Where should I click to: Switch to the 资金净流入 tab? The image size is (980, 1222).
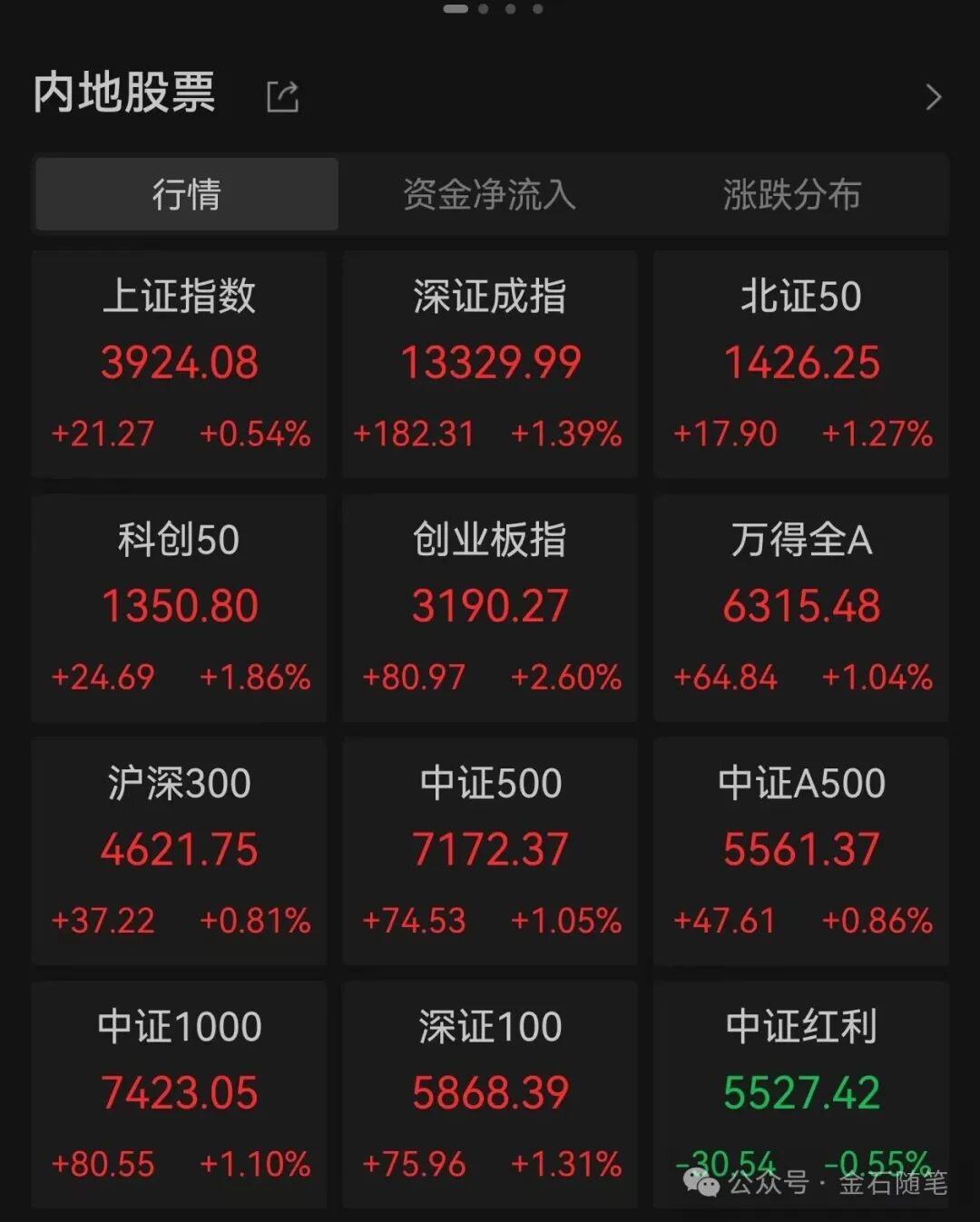[489, 194]
